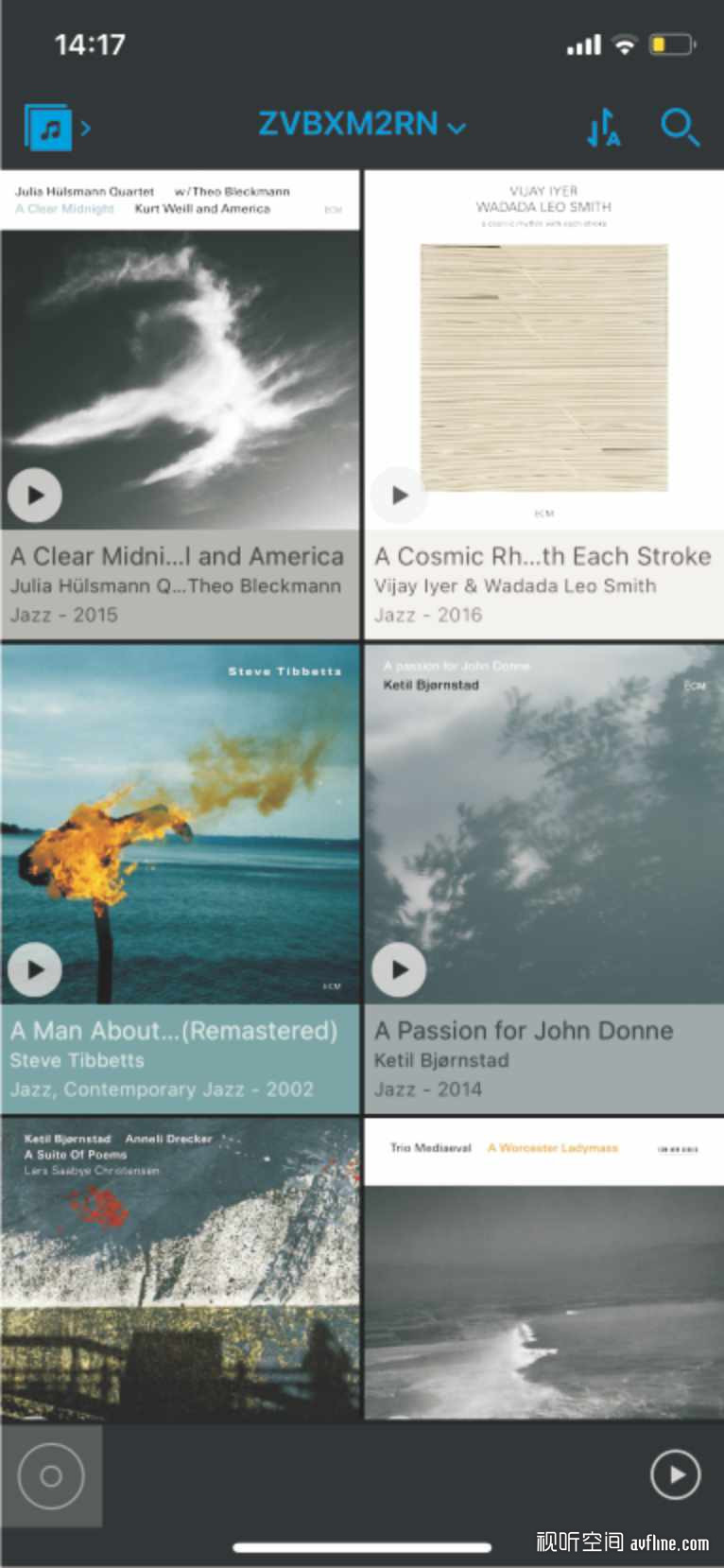Open the alphabetical sort options
Screen dimensions: 724x1568
603,127
